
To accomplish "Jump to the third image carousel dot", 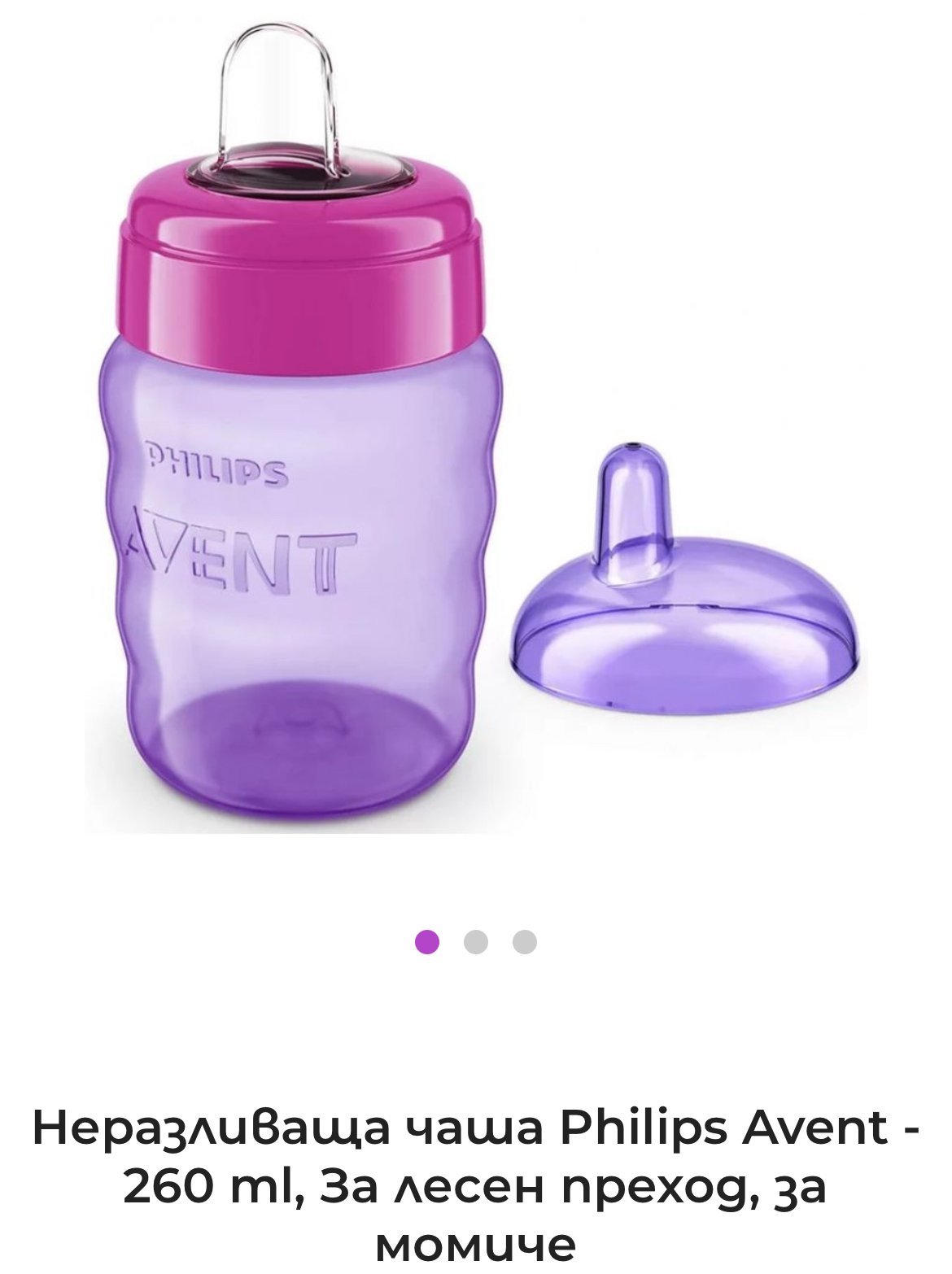I will coord(525,942).
